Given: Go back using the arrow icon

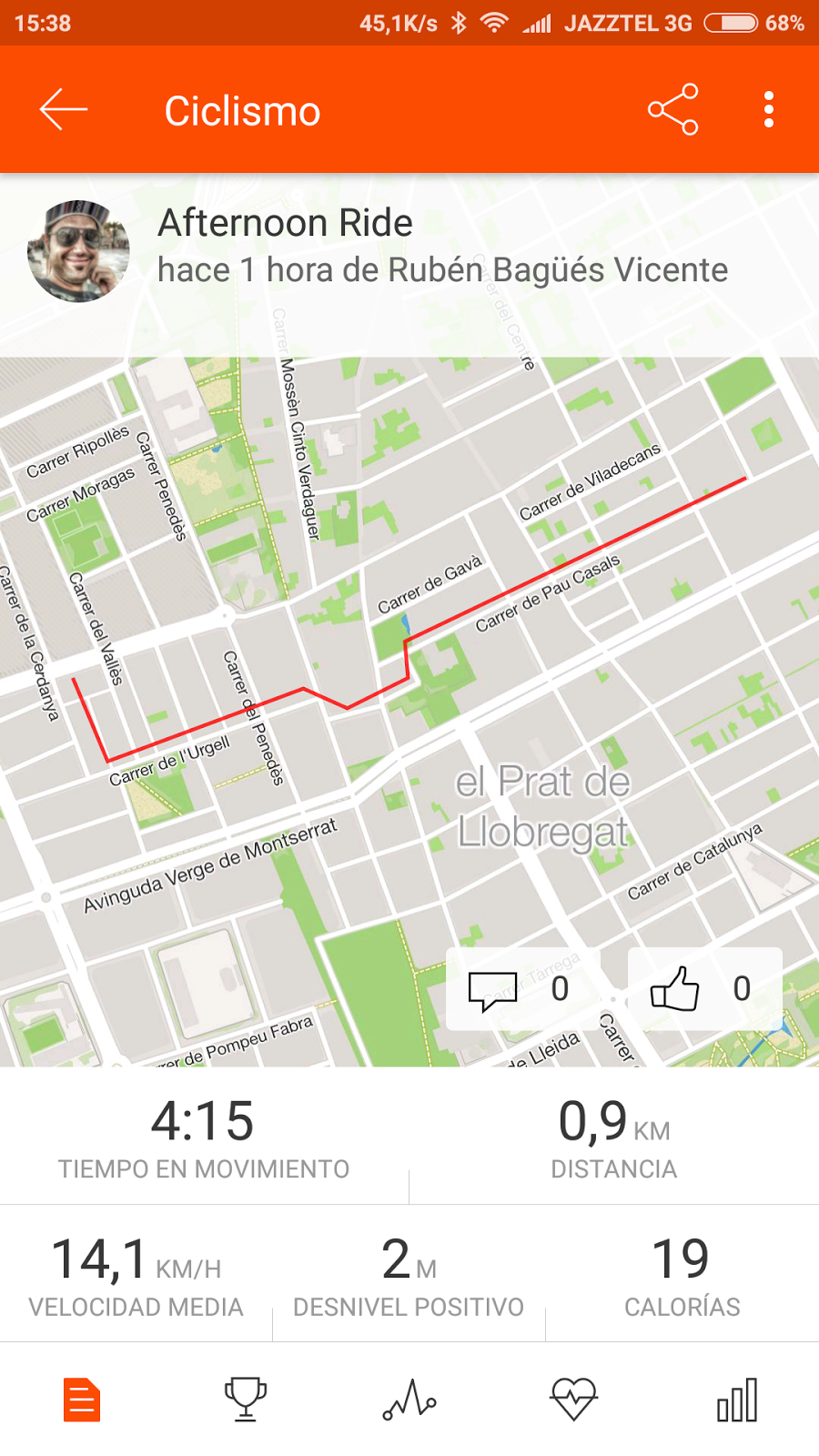Looking at the screenshot, I should 63,110.
